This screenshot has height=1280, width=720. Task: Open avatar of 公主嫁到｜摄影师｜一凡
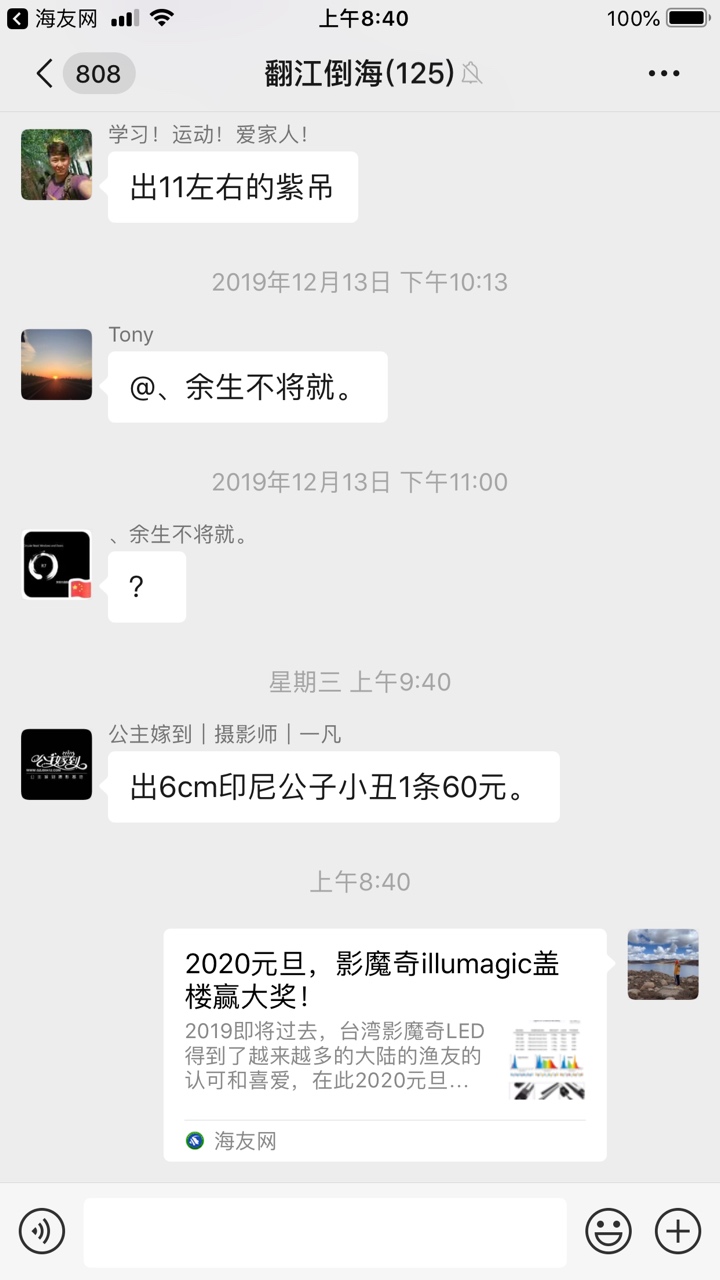(57, 765)
